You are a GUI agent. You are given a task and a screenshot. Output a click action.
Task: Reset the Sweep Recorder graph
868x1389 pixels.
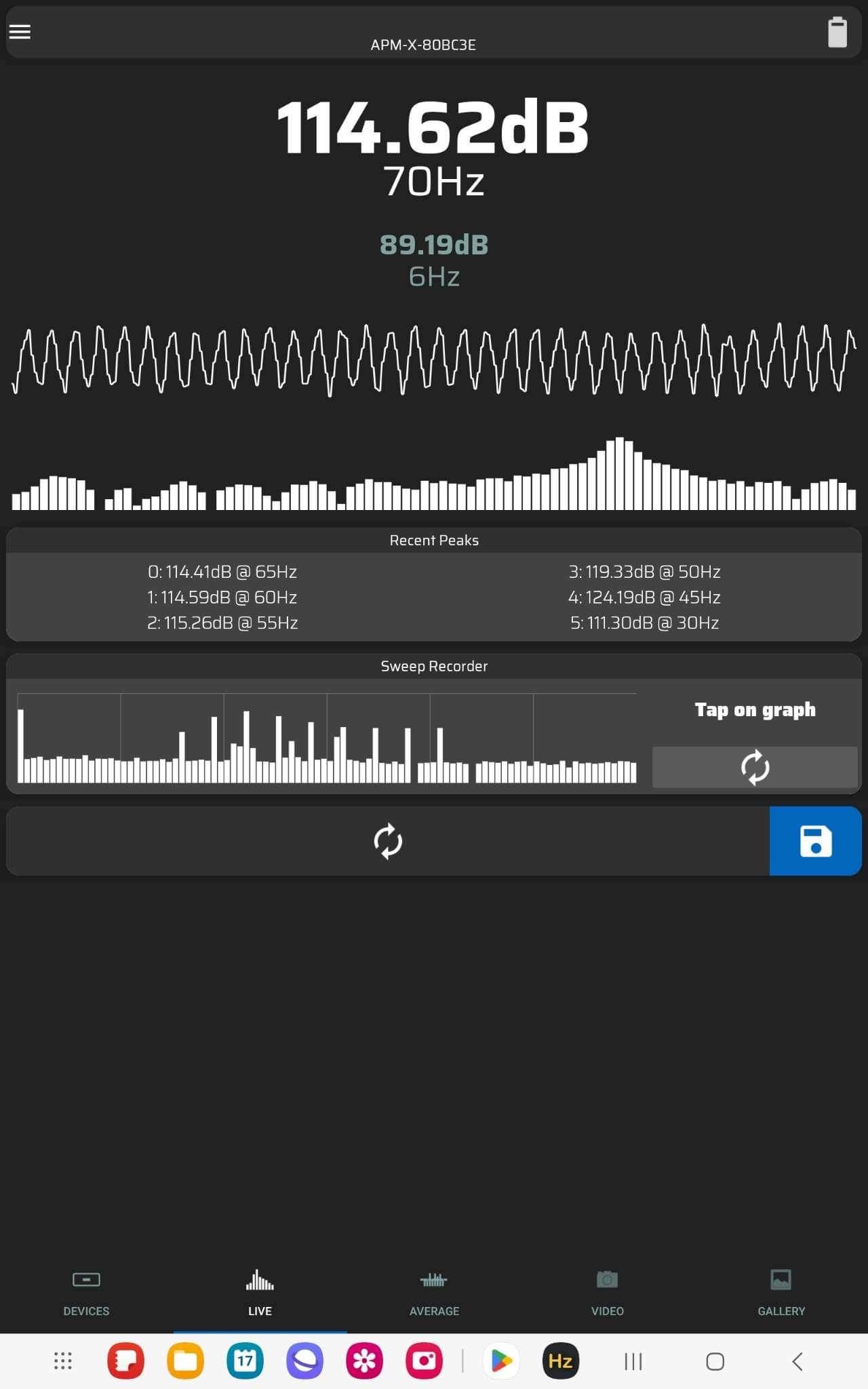pos(755,767)
